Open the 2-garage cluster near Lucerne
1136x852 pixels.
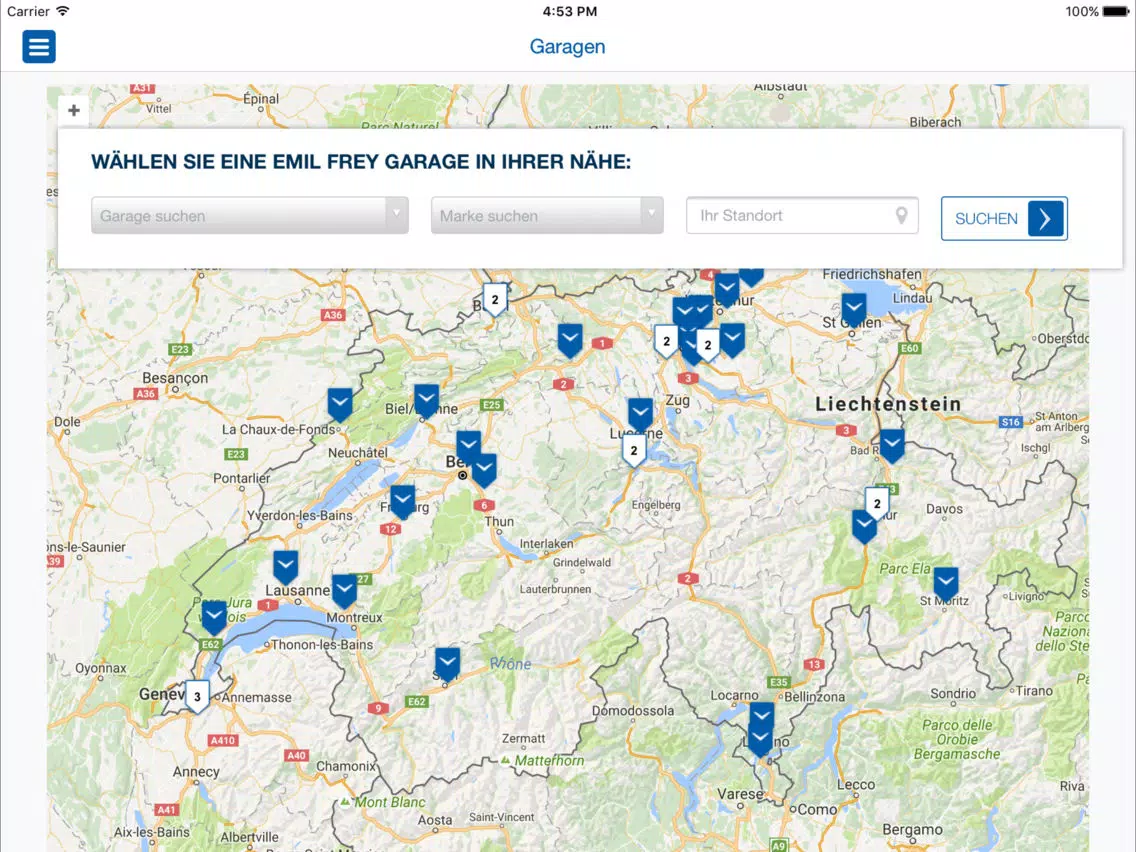(633, 450)
